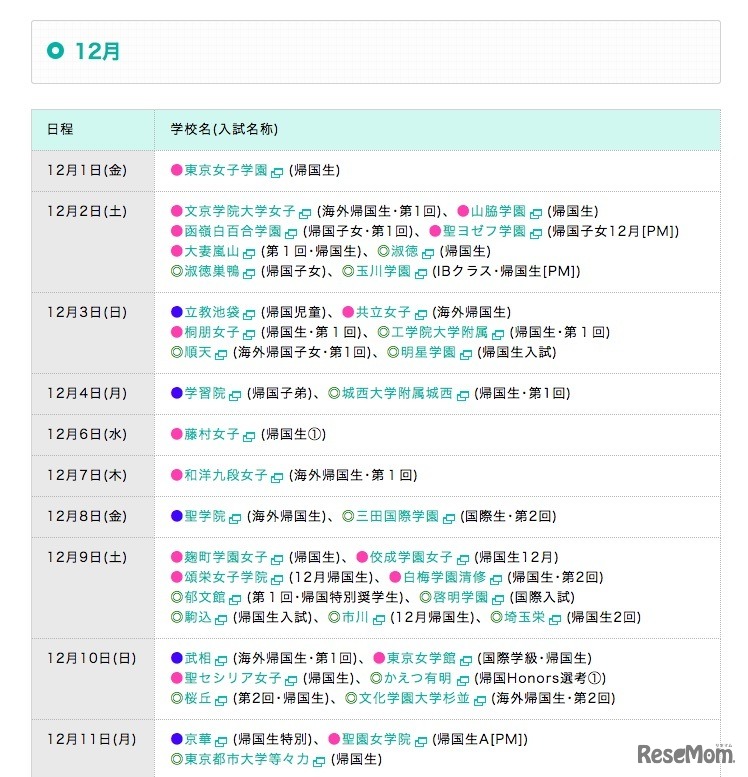Visit the 和洋九段女子 page
The image size is (748, 777).
pyautogui.click(x=226, y=476)
